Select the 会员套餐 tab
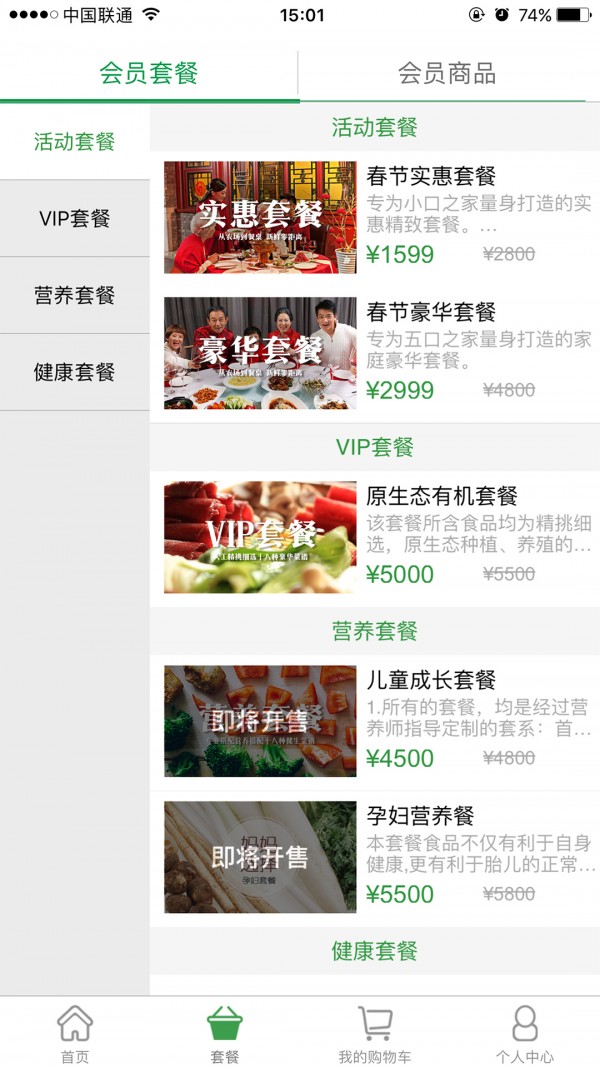Viewport: 600px width, 1067px height. (x=149, y=73)
